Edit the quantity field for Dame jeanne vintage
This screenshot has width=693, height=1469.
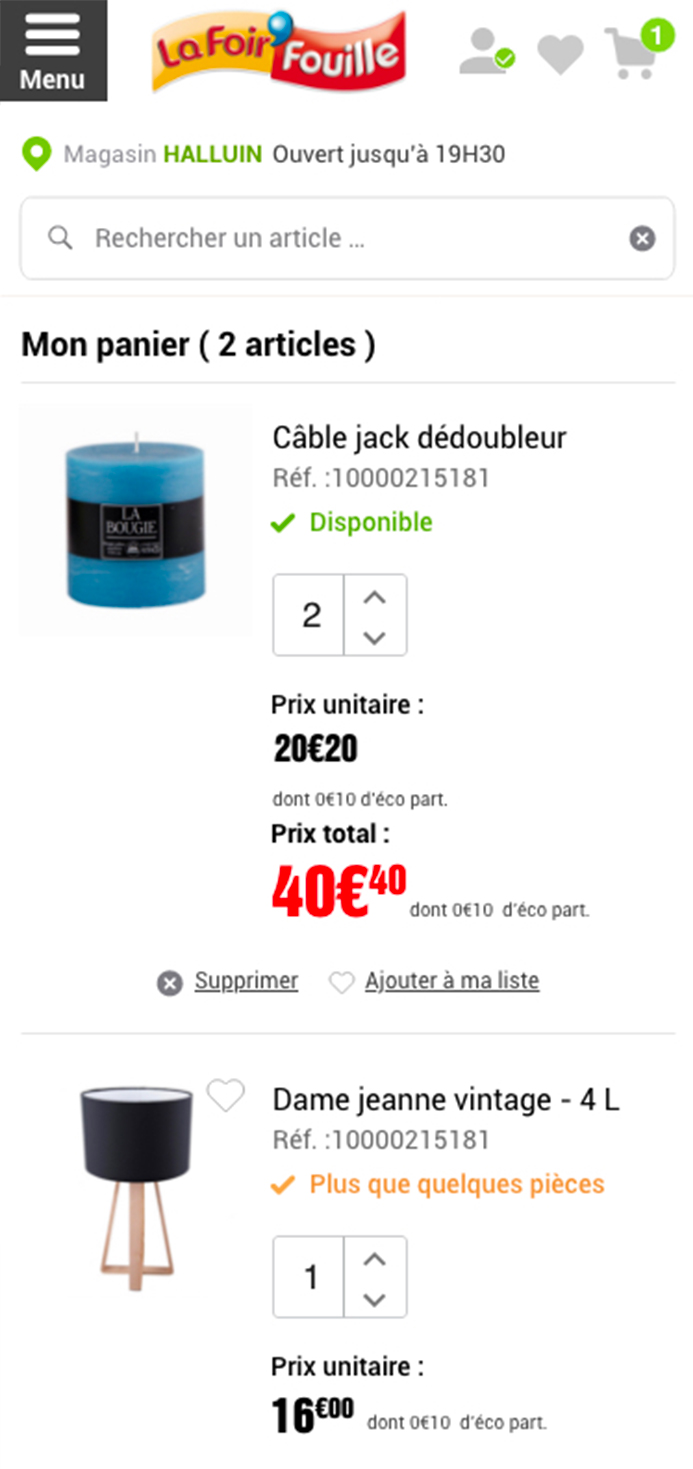(310, 1277)
